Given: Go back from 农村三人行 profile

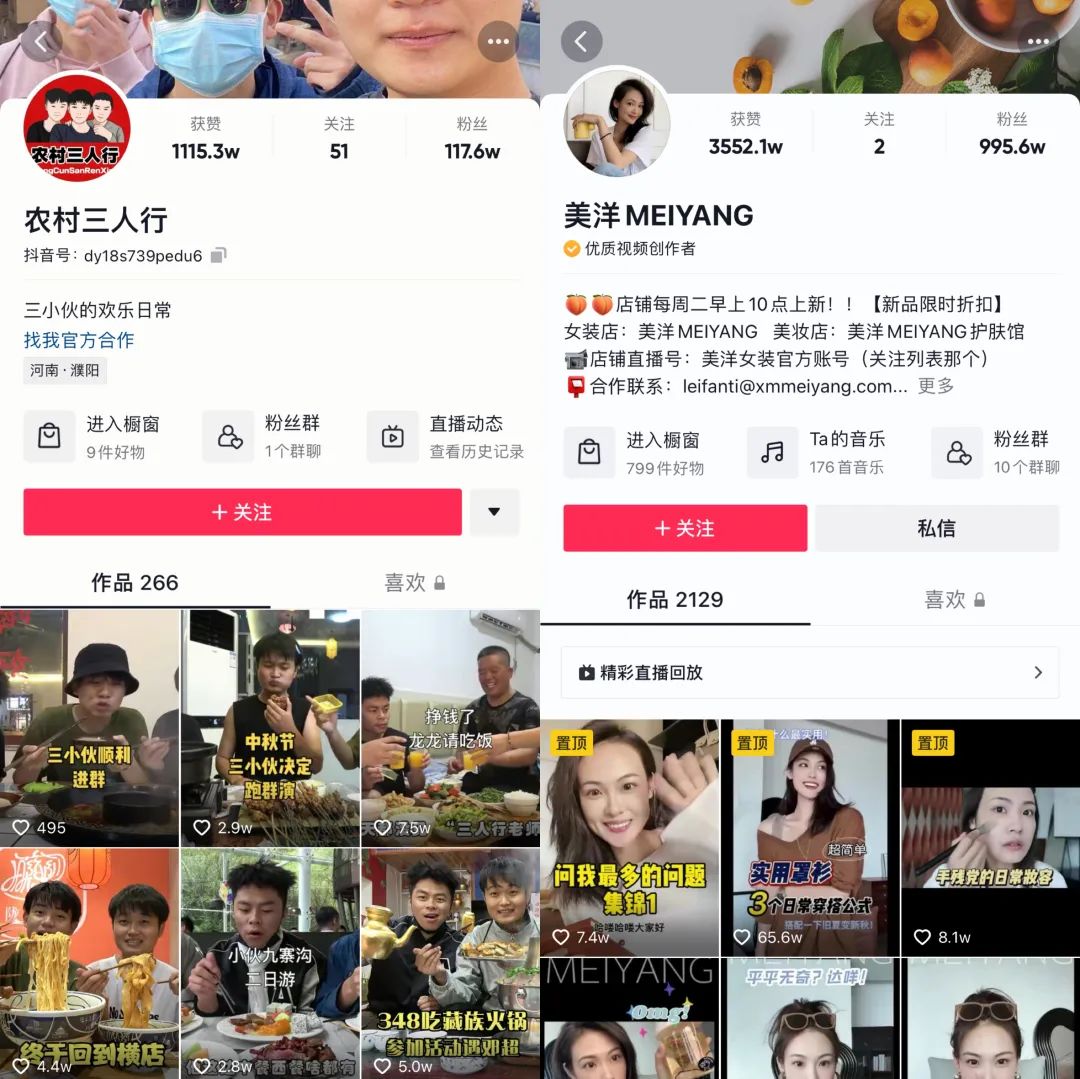Looking at the screenshot, I should pyautogui.click(x=41, y=42).
